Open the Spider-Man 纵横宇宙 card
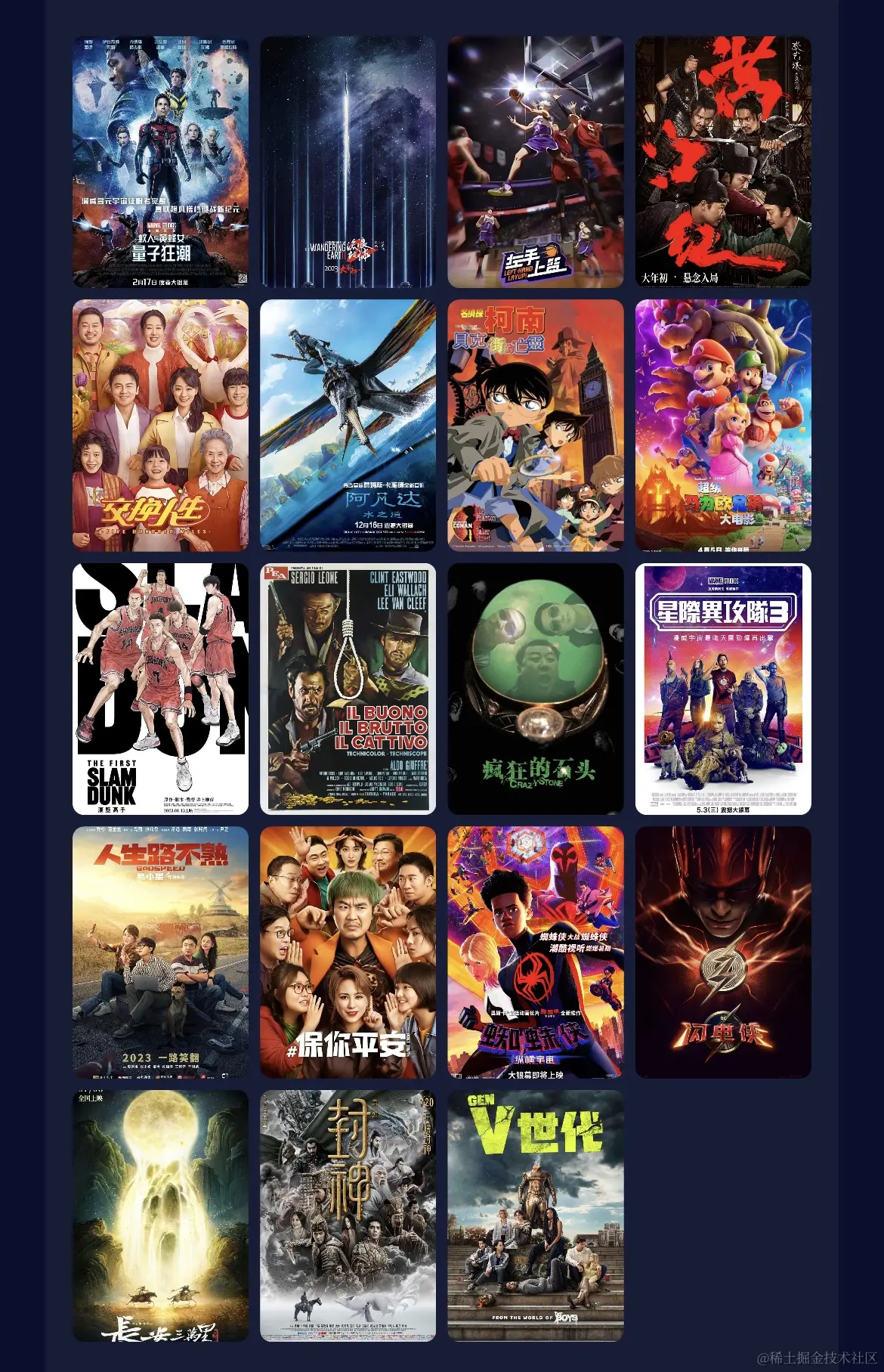The width and height of the screenshot is (884, 1372). click(535, 952)
